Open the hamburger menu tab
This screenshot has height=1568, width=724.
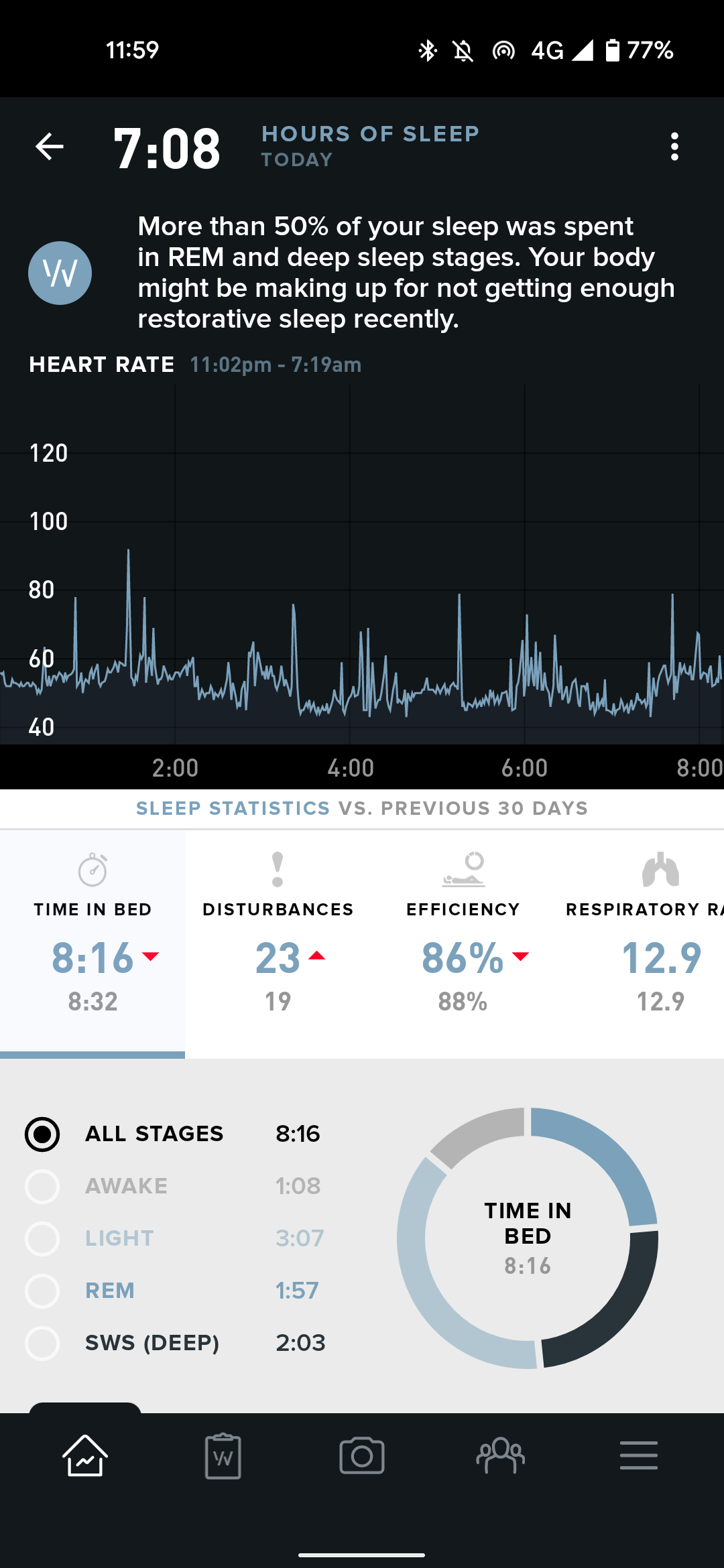[x=639, y=1455]
